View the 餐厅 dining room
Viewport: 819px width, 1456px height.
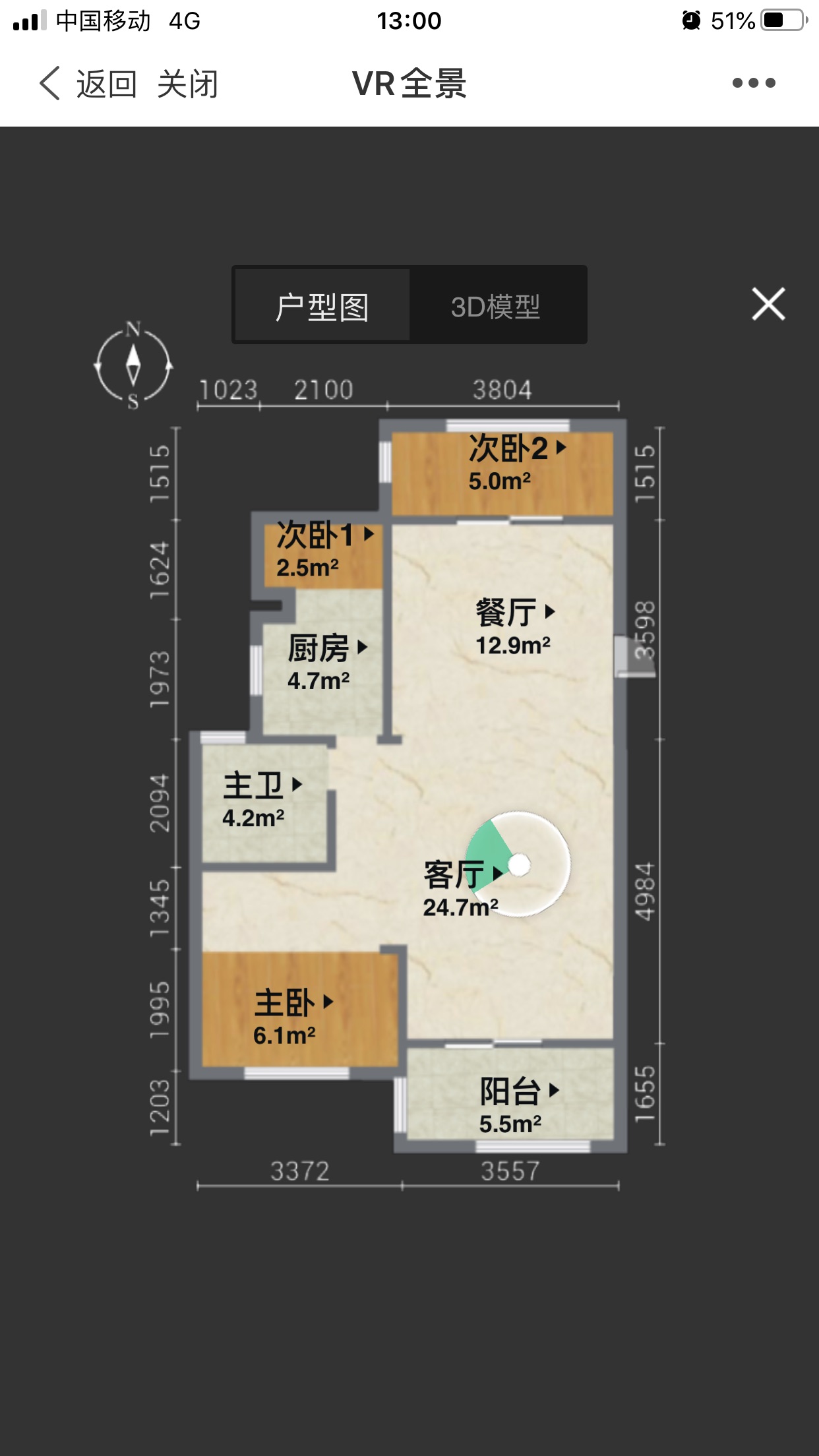pos(514,613)
